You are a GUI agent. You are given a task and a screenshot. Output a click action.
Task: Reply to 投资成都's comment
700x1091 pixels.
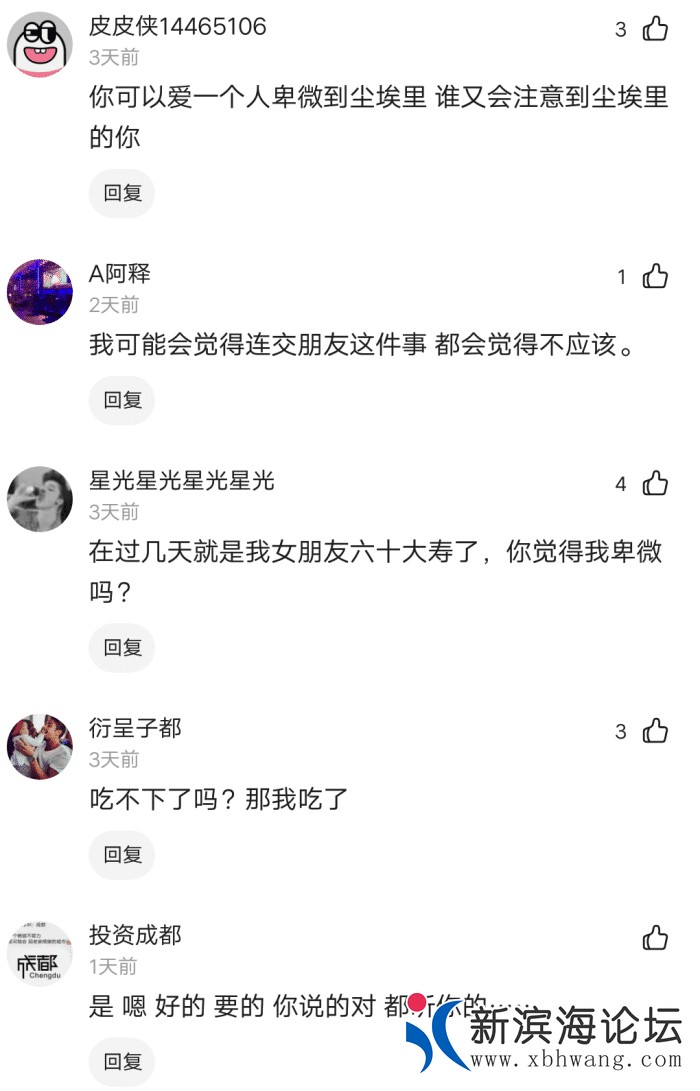coord(123,1061)
